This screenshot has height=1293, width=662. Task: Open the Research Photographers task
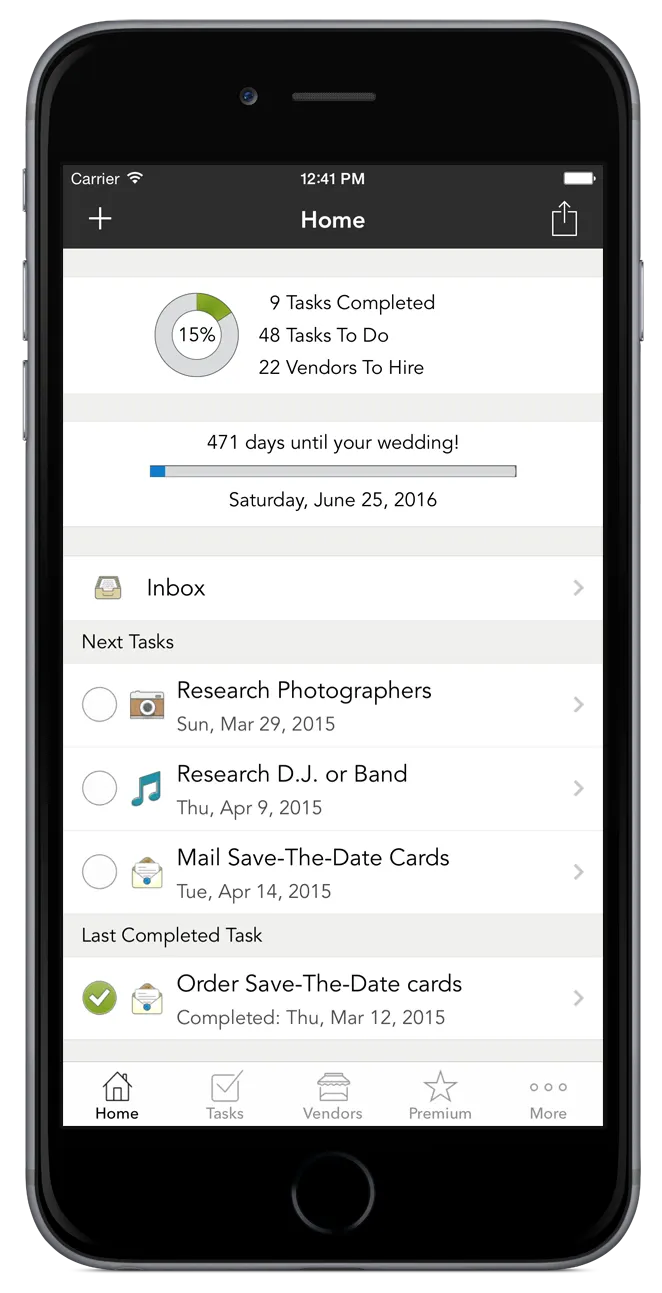[x=340, y=705]
